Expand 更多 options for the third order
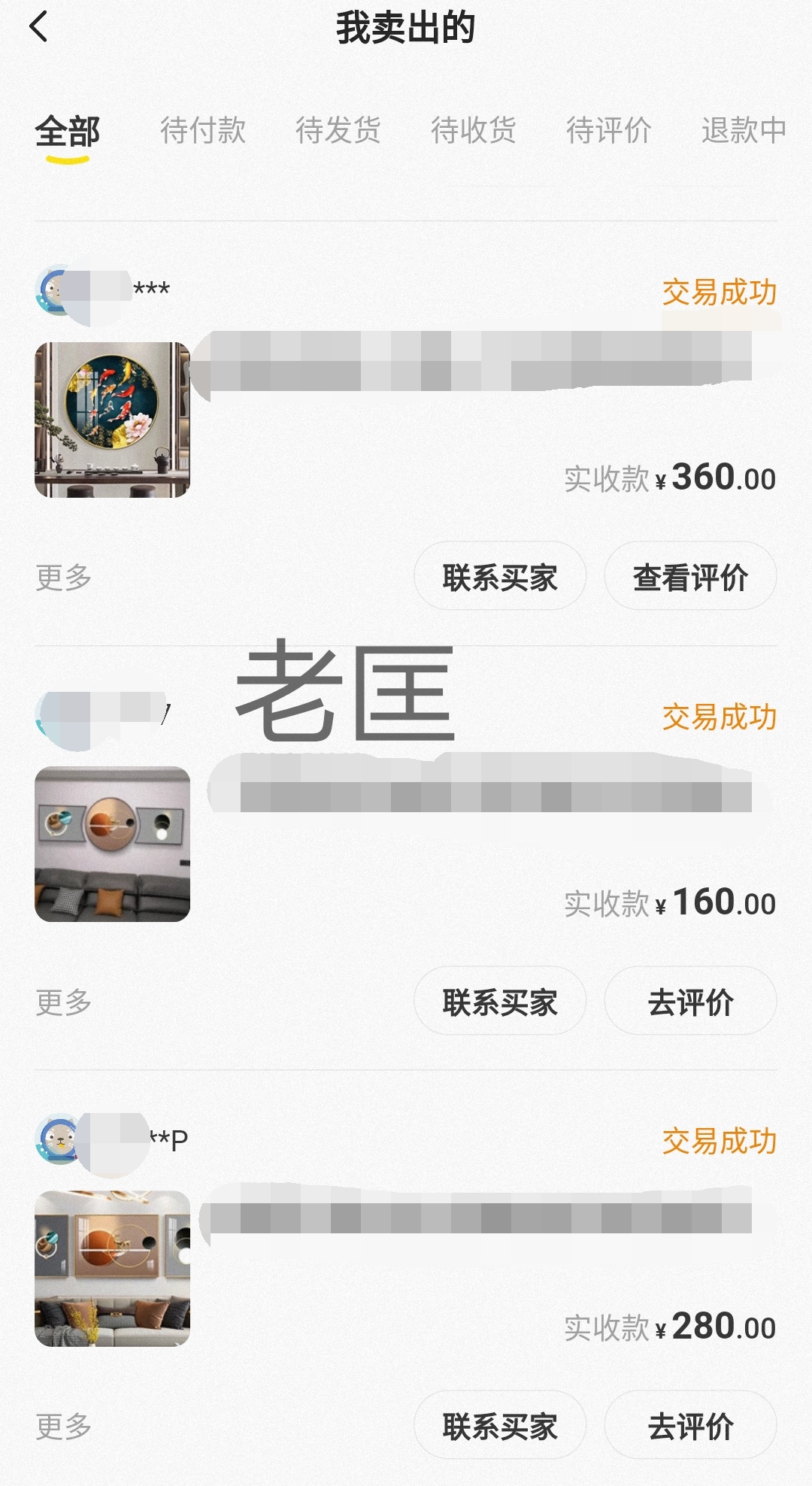The width and height of the screenshot is (812, 1486). click(64, 1425)
